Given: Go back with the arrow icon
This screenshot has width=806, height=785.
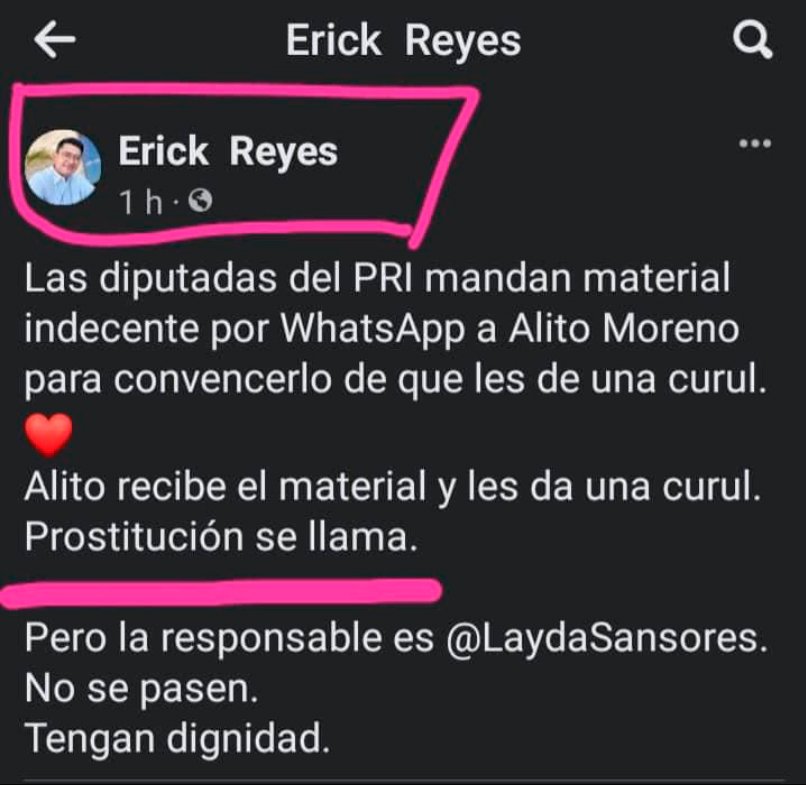Looking at the screenshot, I should (x=55, y=41).
